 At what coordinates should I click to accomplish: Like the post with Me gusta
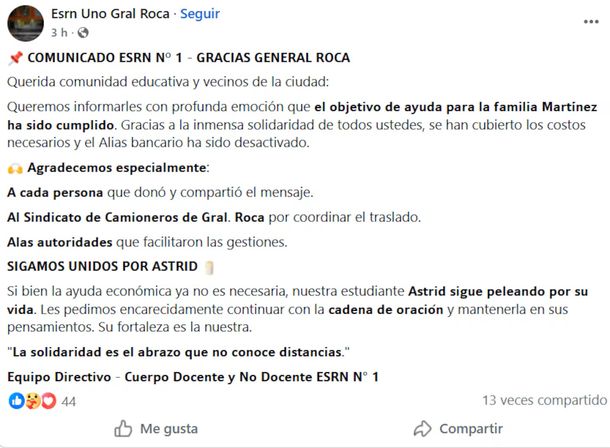[155, 428]
